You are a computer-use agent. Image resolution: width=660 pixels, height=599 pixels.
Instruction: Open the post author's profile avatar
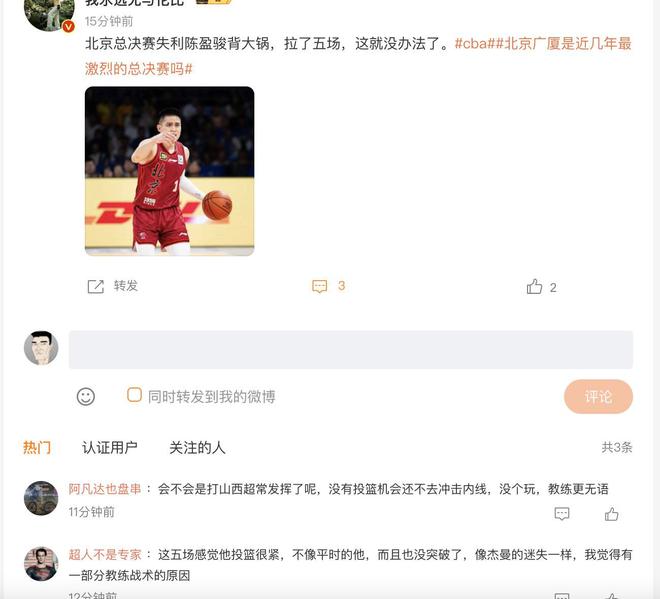coord(49,12)
